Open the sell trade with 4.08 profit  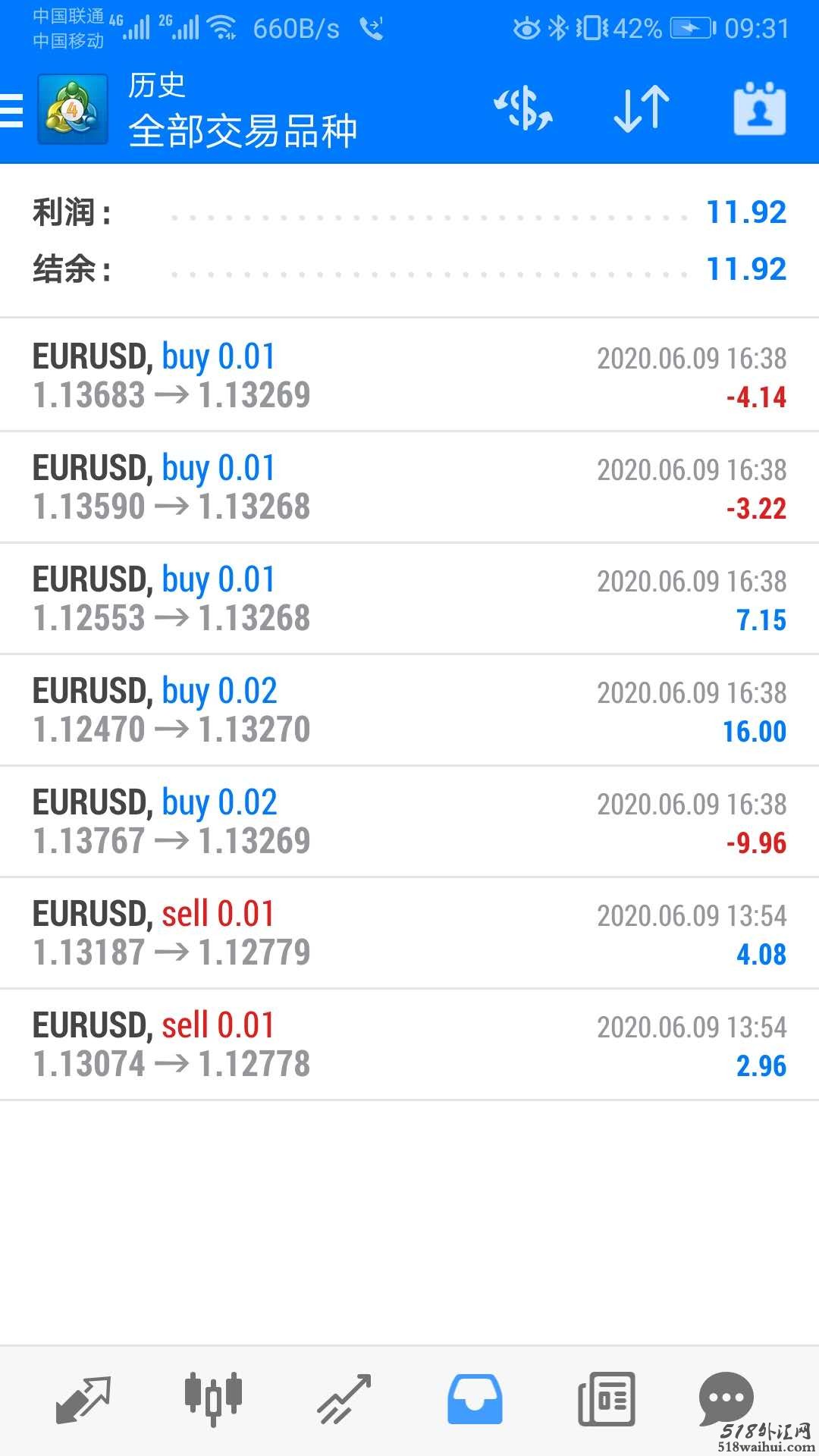point(409,933)
